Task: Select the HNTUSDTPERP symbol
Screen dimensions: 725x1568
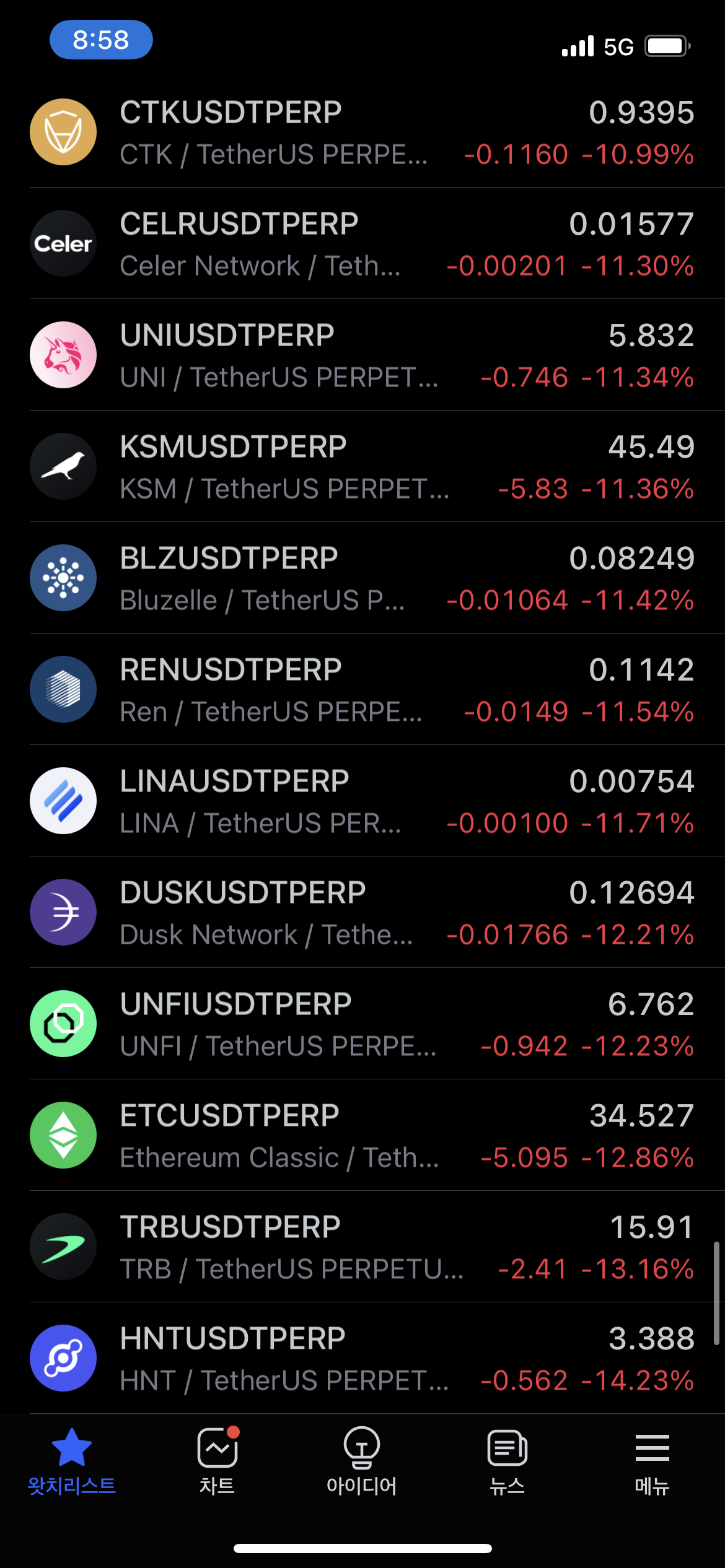Action: point(362,1358)
